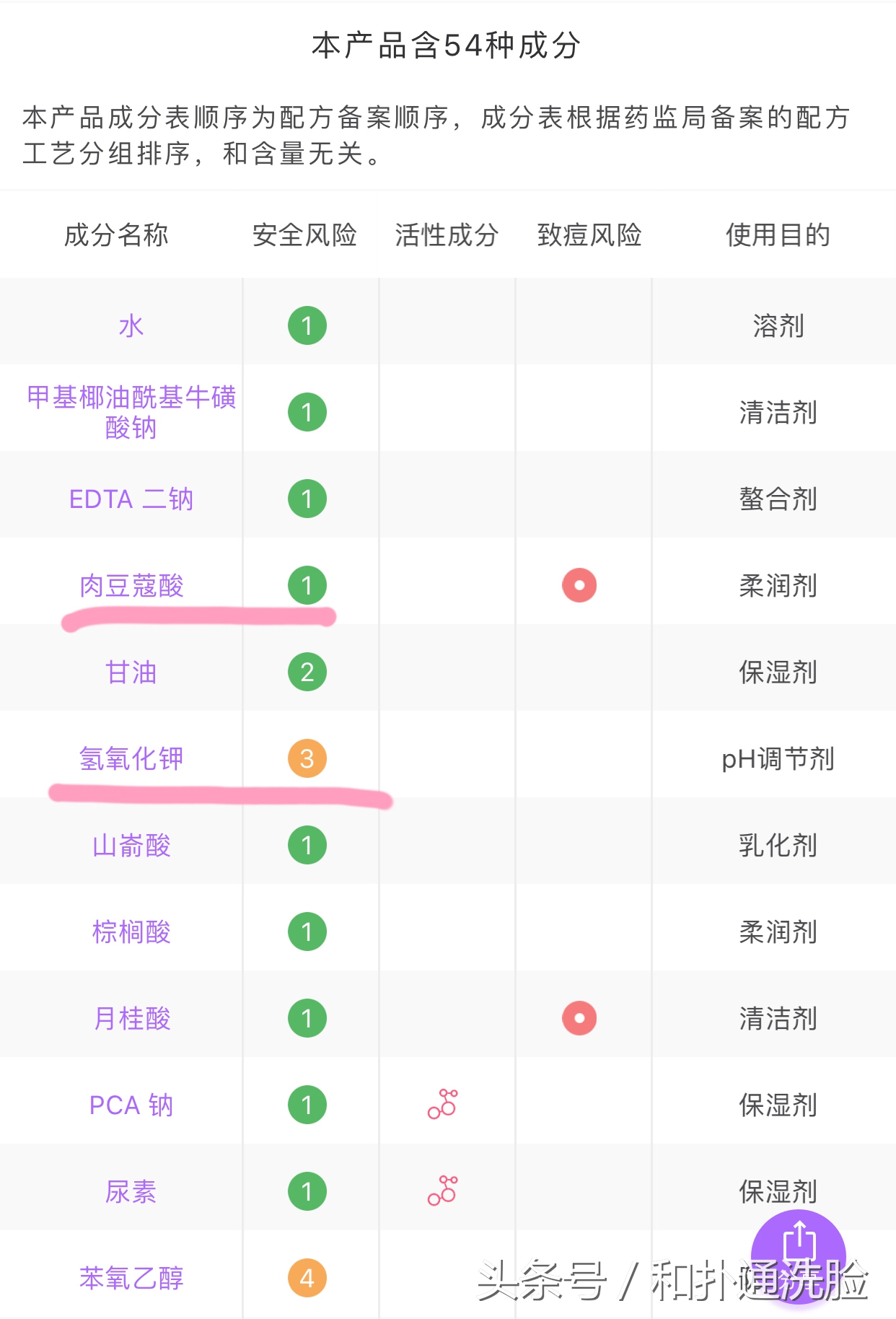Toggle the safety badge next to 棕榈酸
The height and width of the screenshot is (1319, 896).
(x=307, y=931)
